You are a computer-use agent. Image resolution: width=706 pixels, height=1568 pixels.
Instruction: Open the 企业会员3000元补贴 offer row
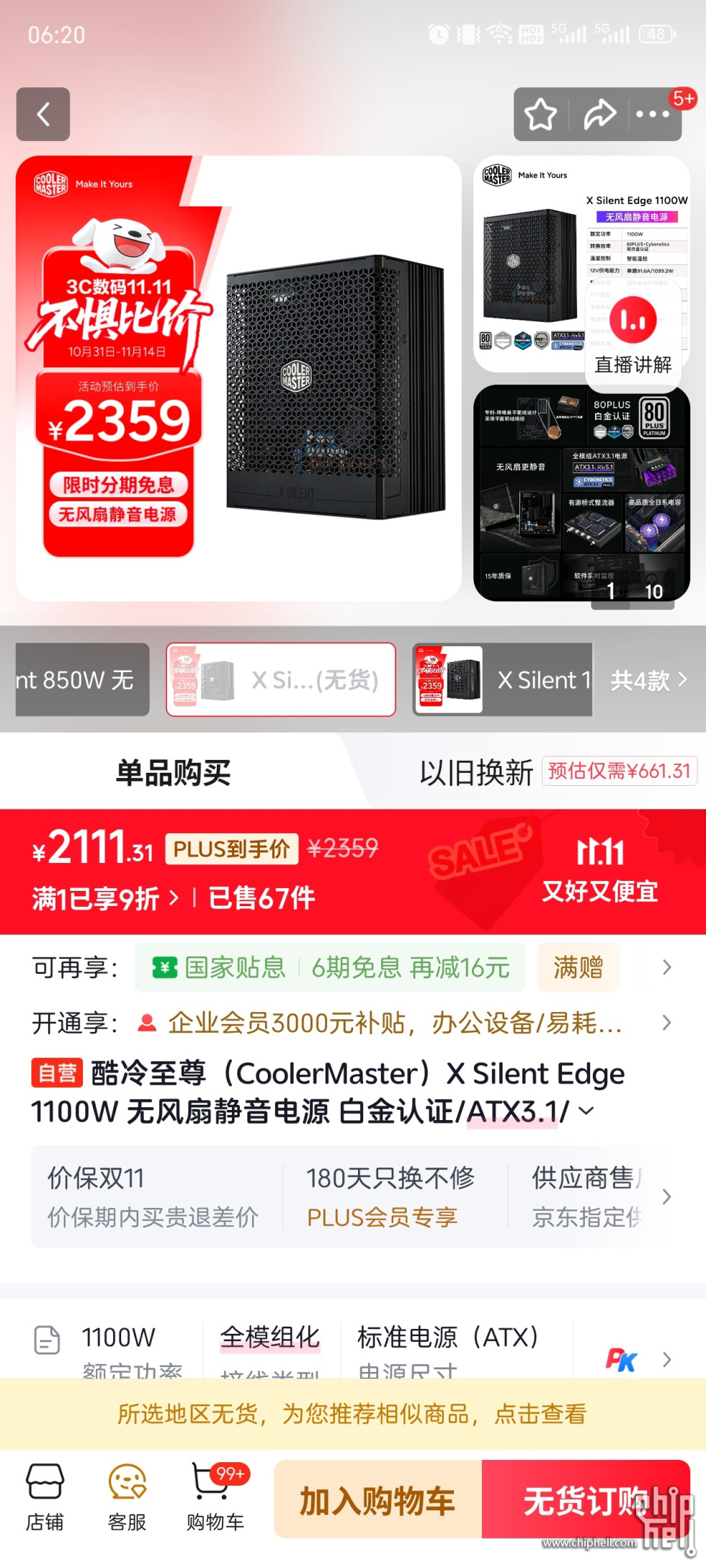point(395,1023)
